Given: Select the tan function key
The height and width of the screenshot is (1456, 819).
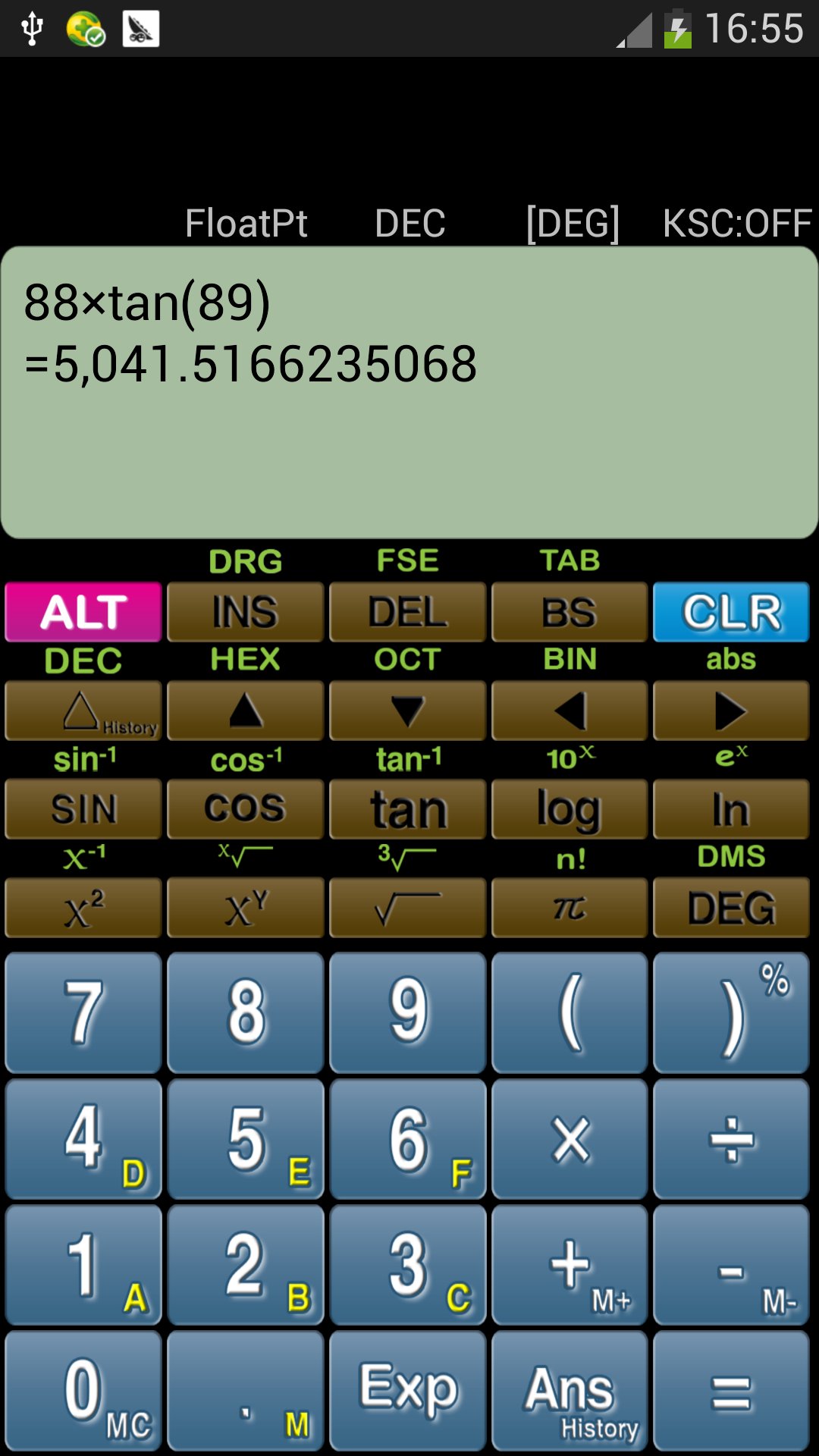Looking at the screenshot, I should coord(407,808).
